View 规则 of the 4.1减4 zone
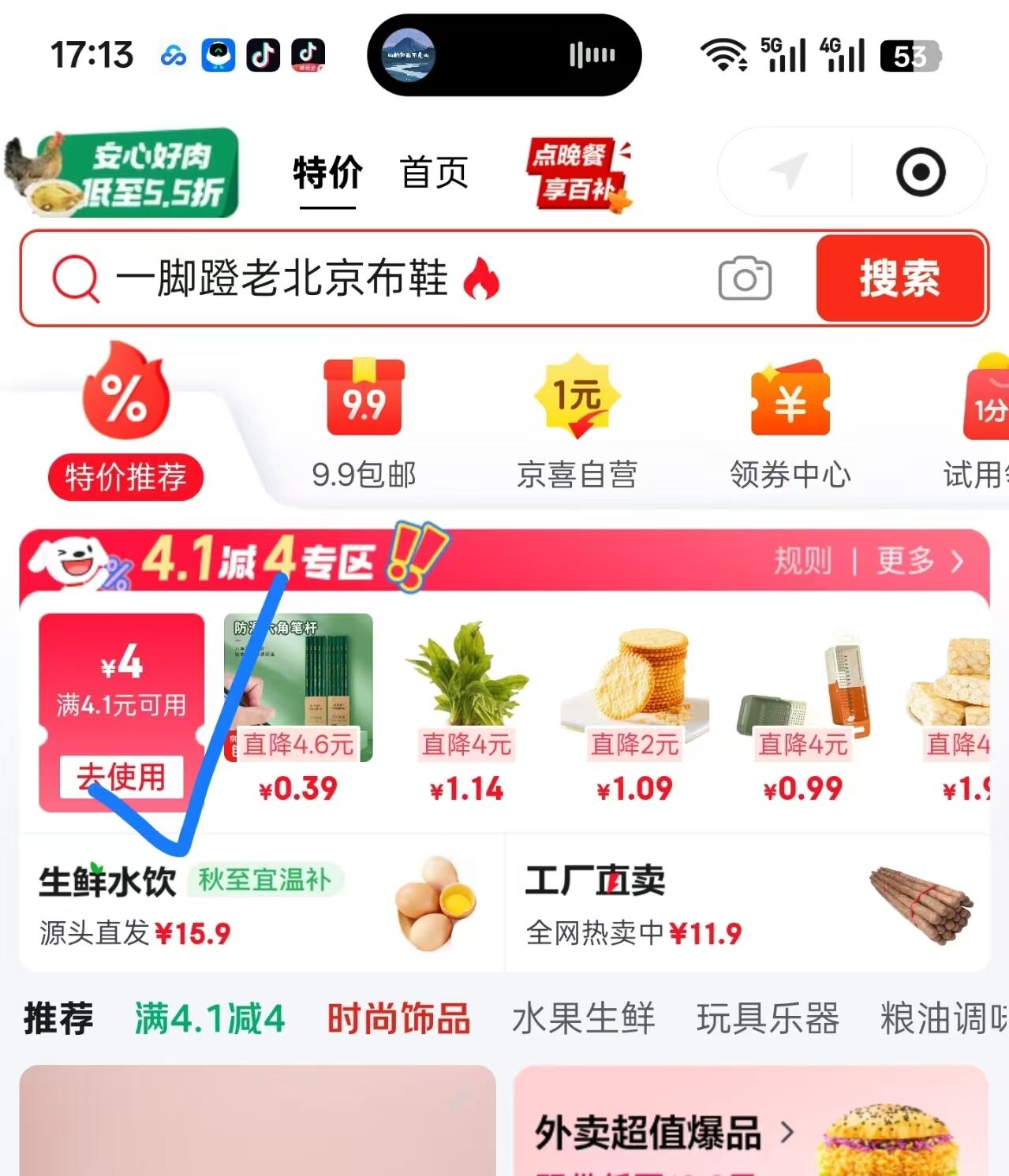This screenshot has height=1176, width=1009. tap(802, 562)
